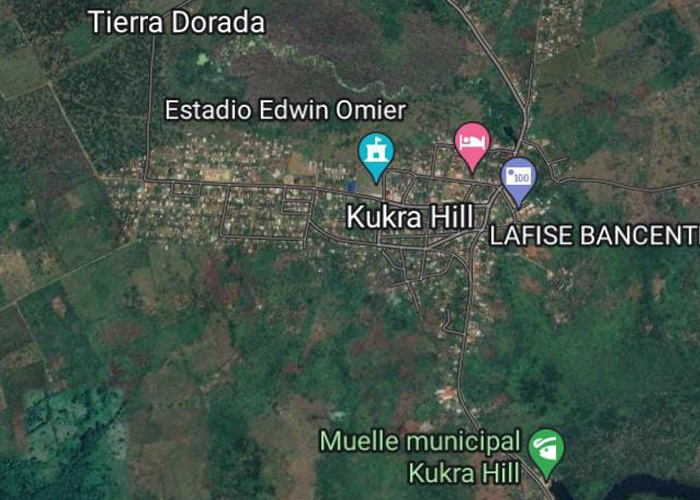The height and width of the screenshot is (500, 700).
Task: Select the Muelle municipal Kukra Hill marker
Action: (x=545, y=452)
